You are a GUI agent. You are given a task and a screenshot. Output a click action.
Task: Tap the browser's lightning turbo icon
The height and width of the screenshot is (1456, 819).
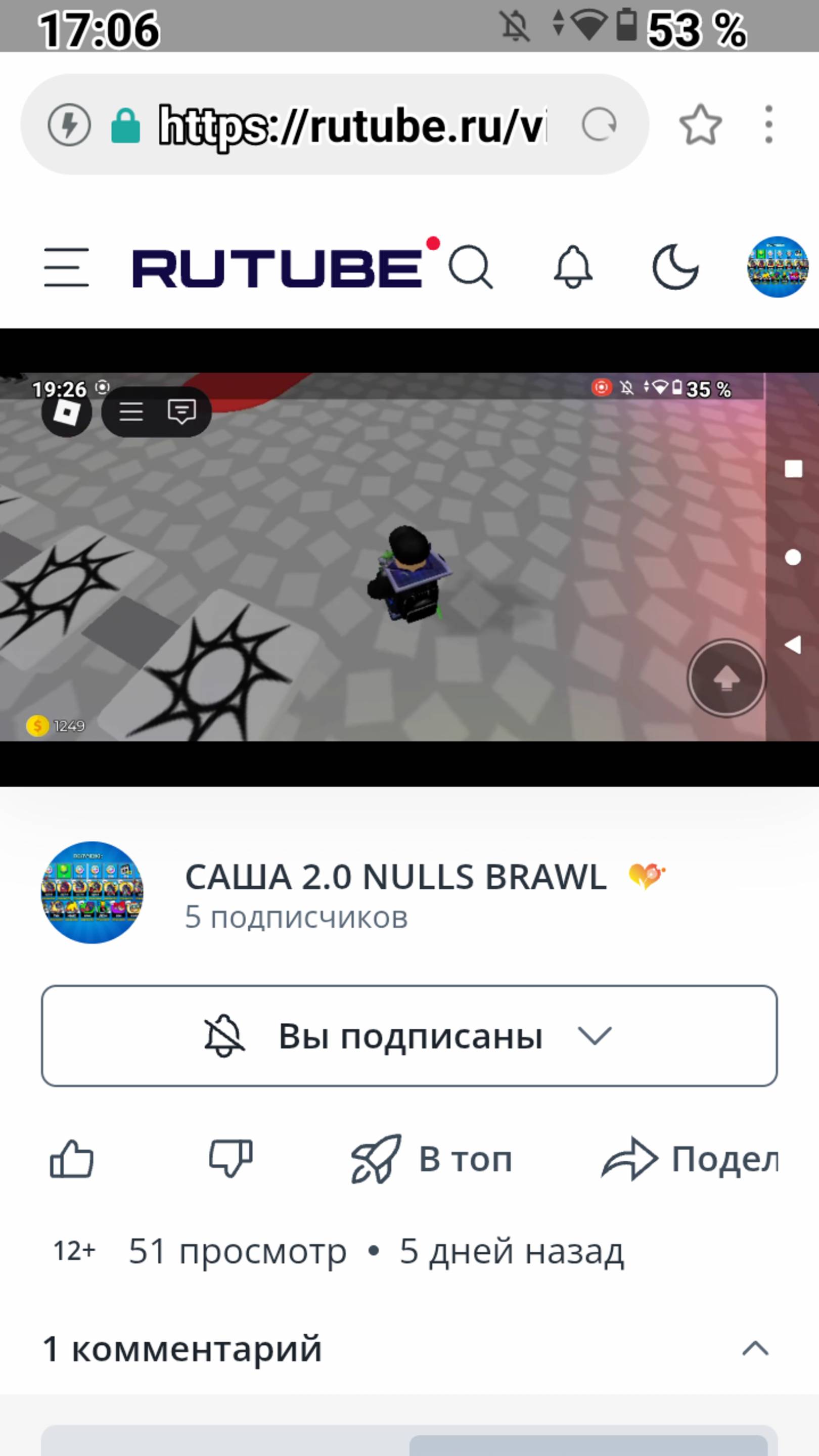pyautogui.click(x=69, y=125)
